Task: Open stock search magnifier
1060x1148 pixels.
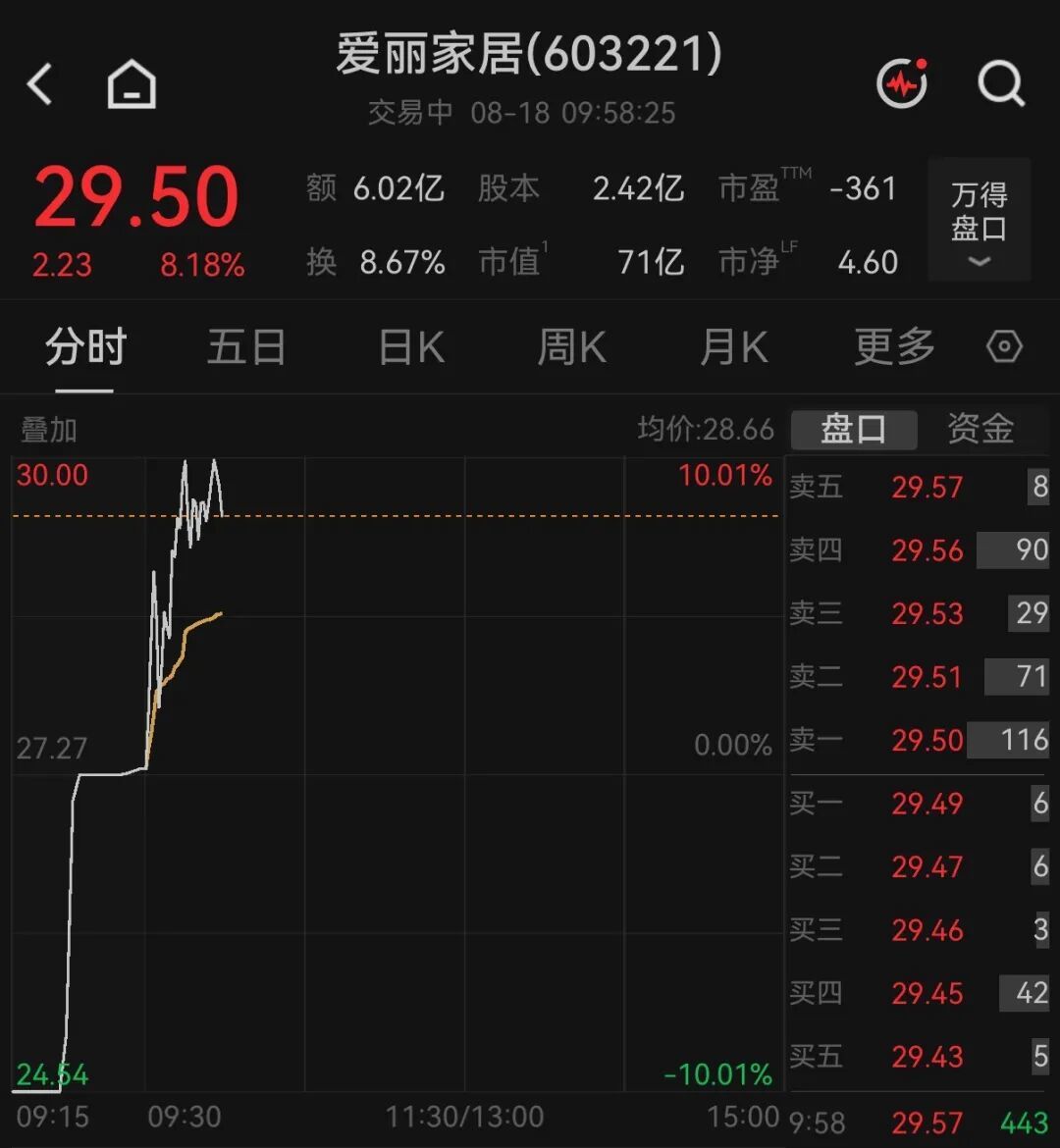Action: coord(1001,84)
